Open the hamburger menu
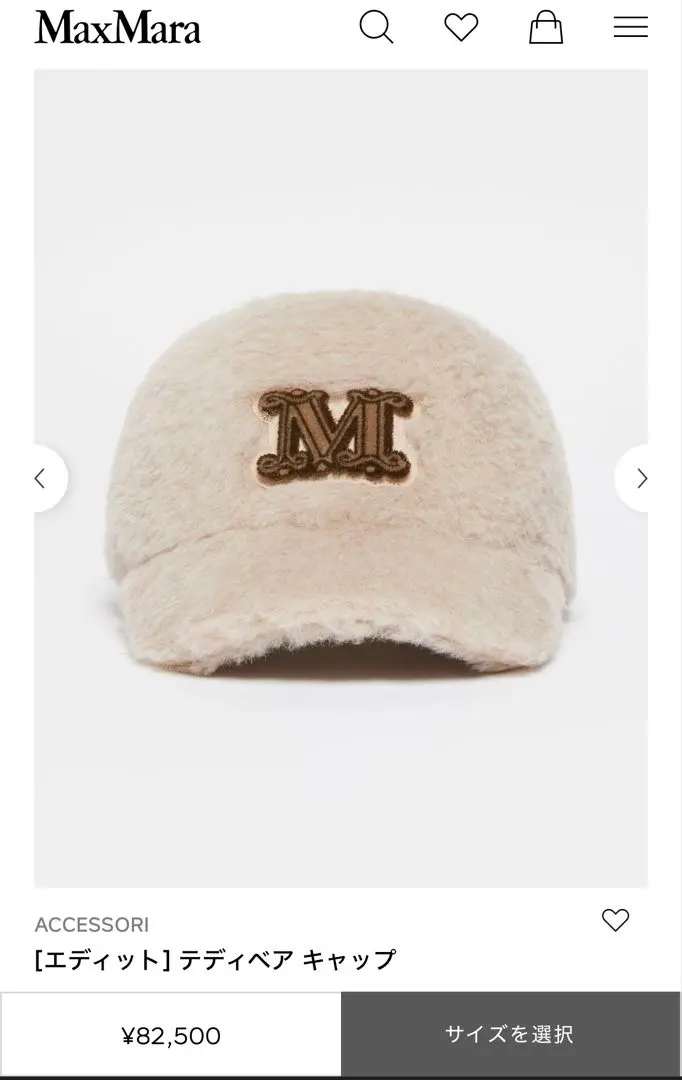Screen dimensions: 682x1080 (630, 27)
